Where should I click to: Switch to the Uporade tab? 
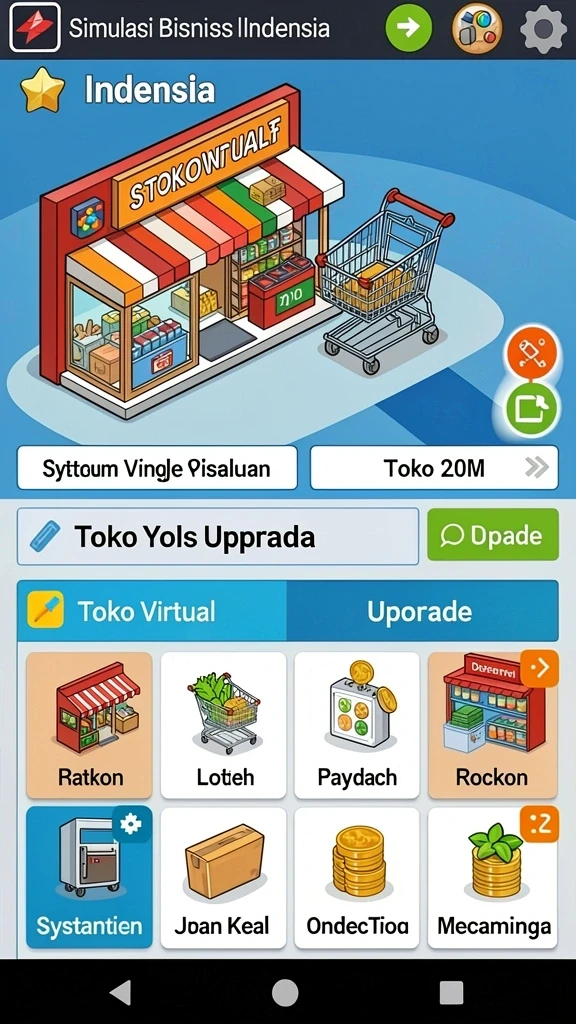click(423, 611)
